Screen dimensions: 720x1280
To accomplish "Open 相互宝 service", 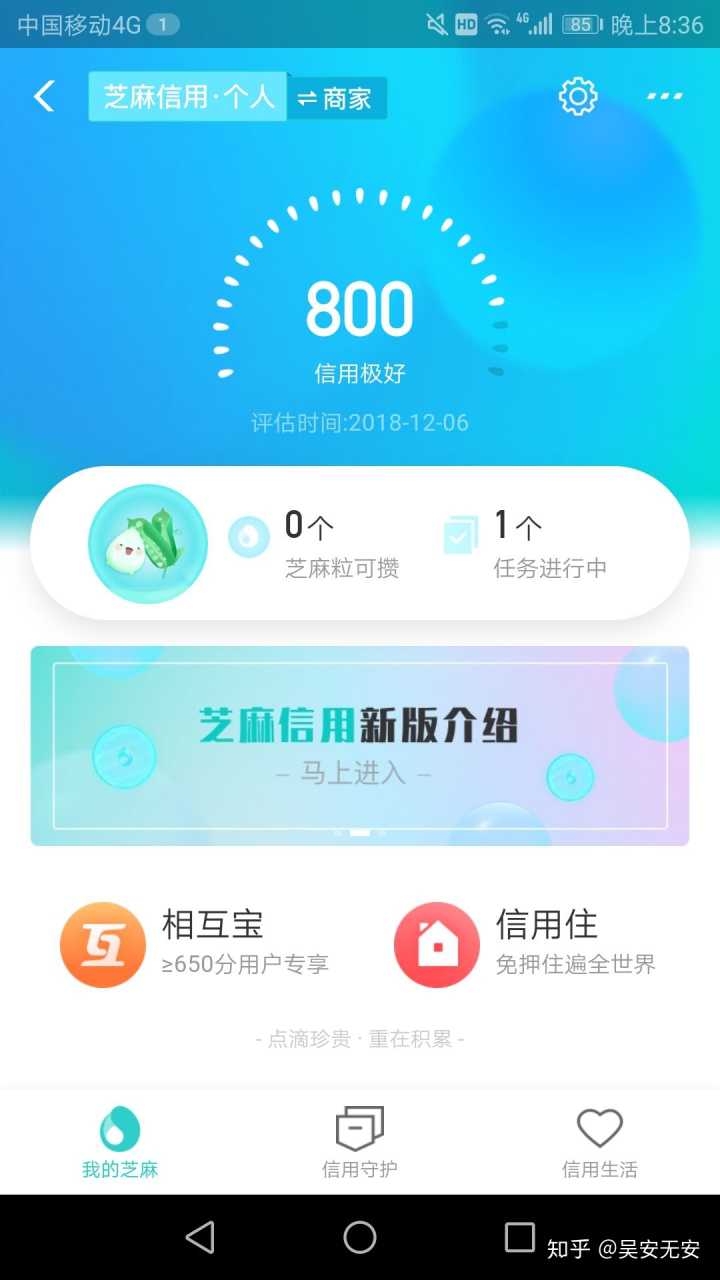I will click(195, 944).
